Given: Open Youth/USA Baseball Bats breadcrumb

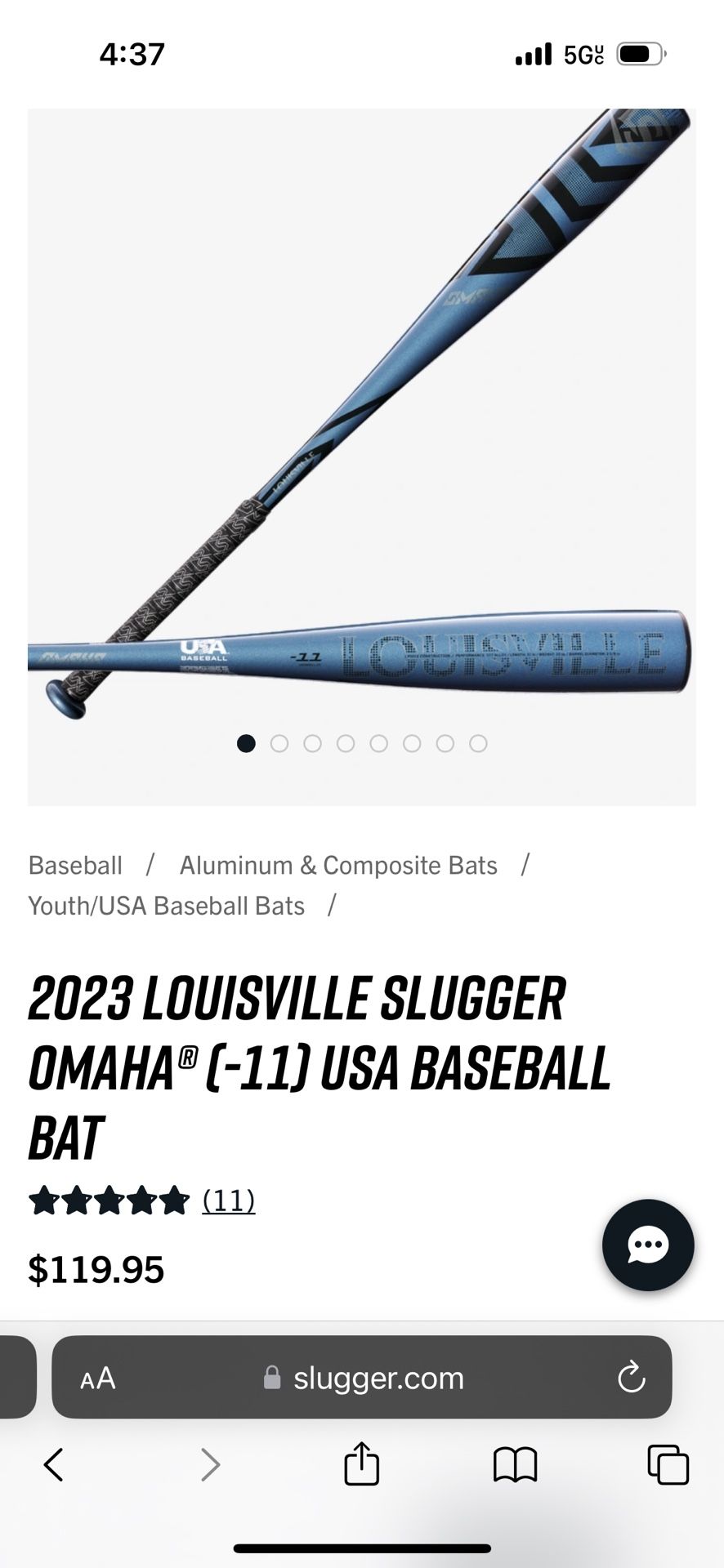Looking at the screenshot, I should click(x=166, y=906).
